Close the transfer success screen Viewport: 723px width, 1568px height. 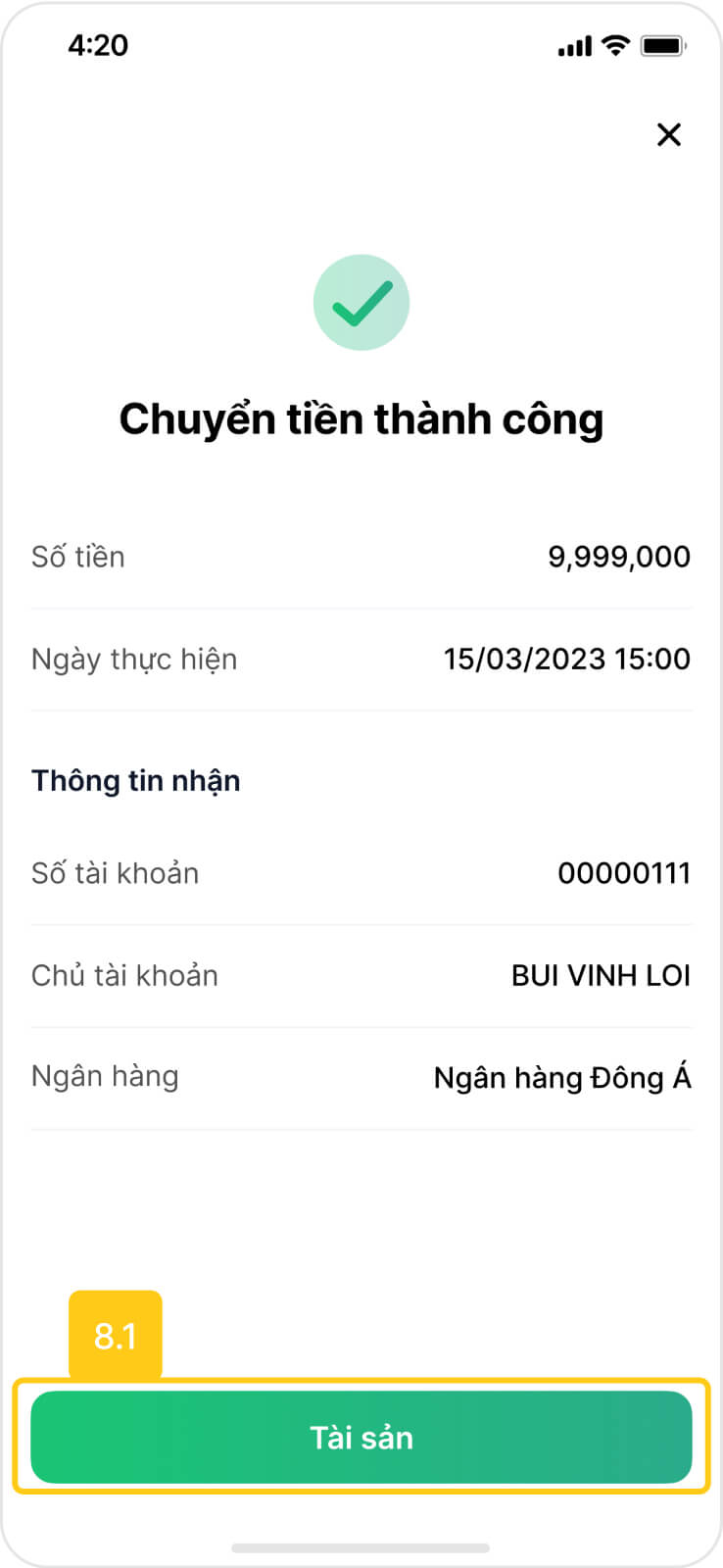(x=669, y=134)
